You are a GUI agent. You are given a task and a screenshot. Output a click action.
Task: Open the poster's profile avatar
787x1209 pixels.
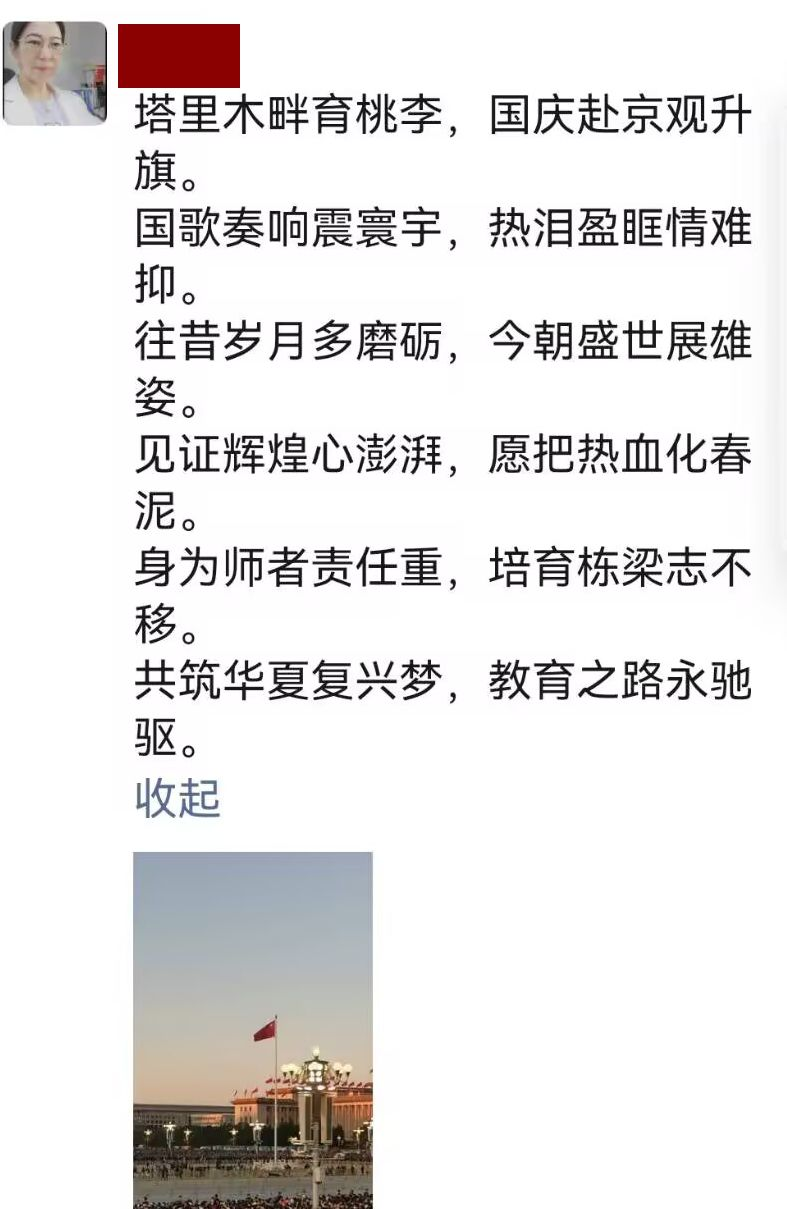tap(55, 73)
